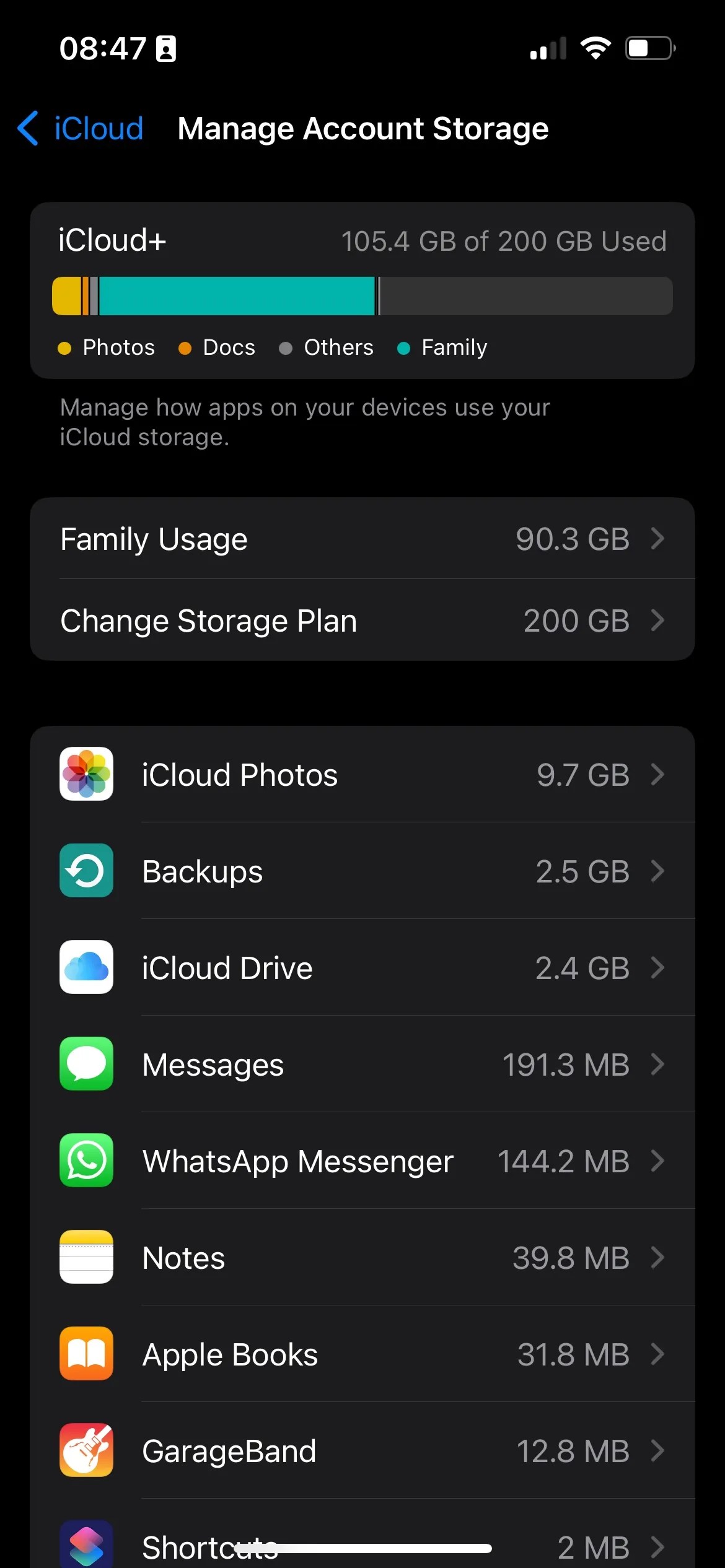Viewport: 725px width, 1568px height.
Task: Open the Change Storage Plan screen
Action: [x=362, y=620]
